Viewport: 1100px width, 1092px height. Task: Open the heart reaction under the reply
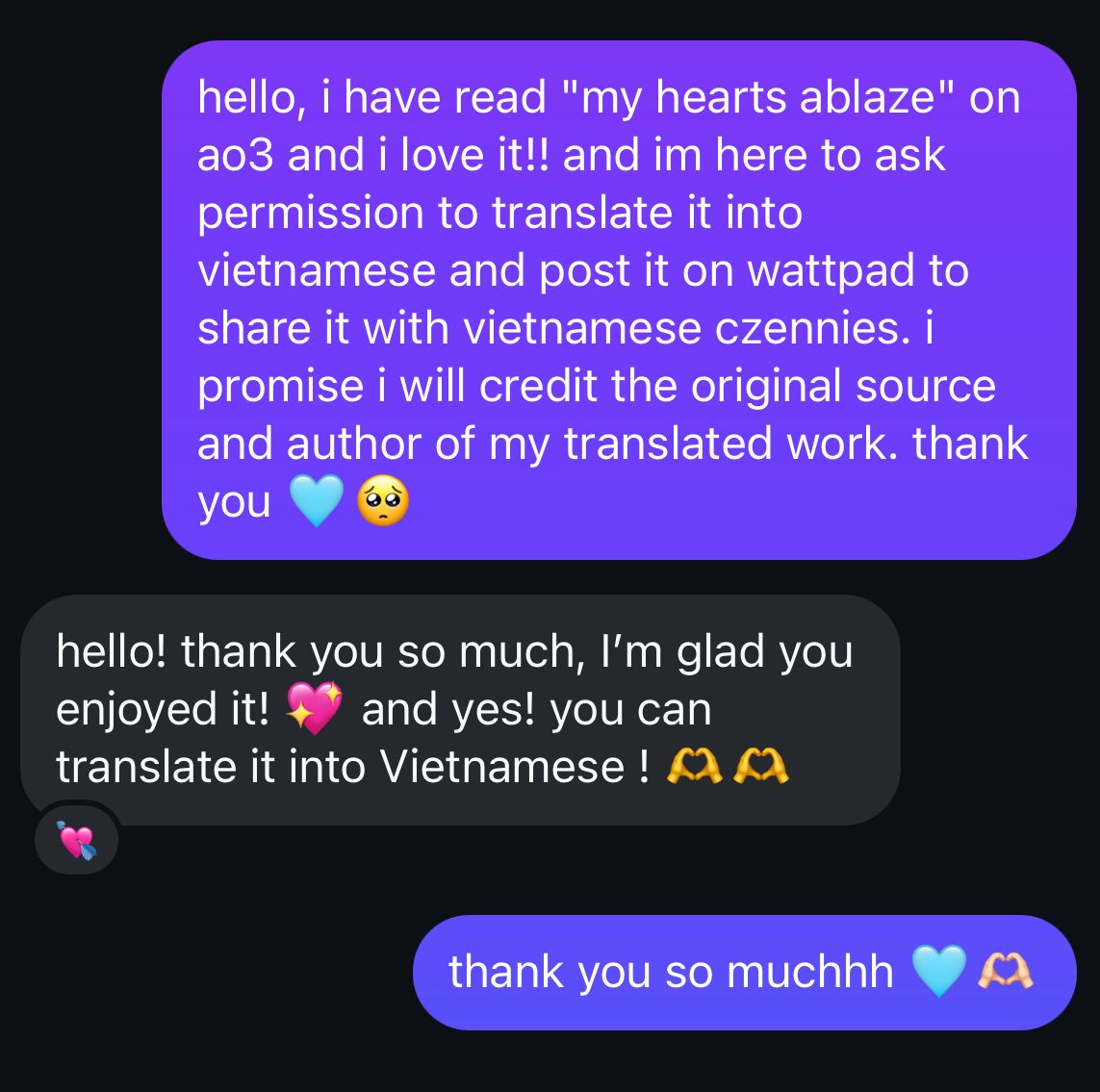(x=76, y=841)
